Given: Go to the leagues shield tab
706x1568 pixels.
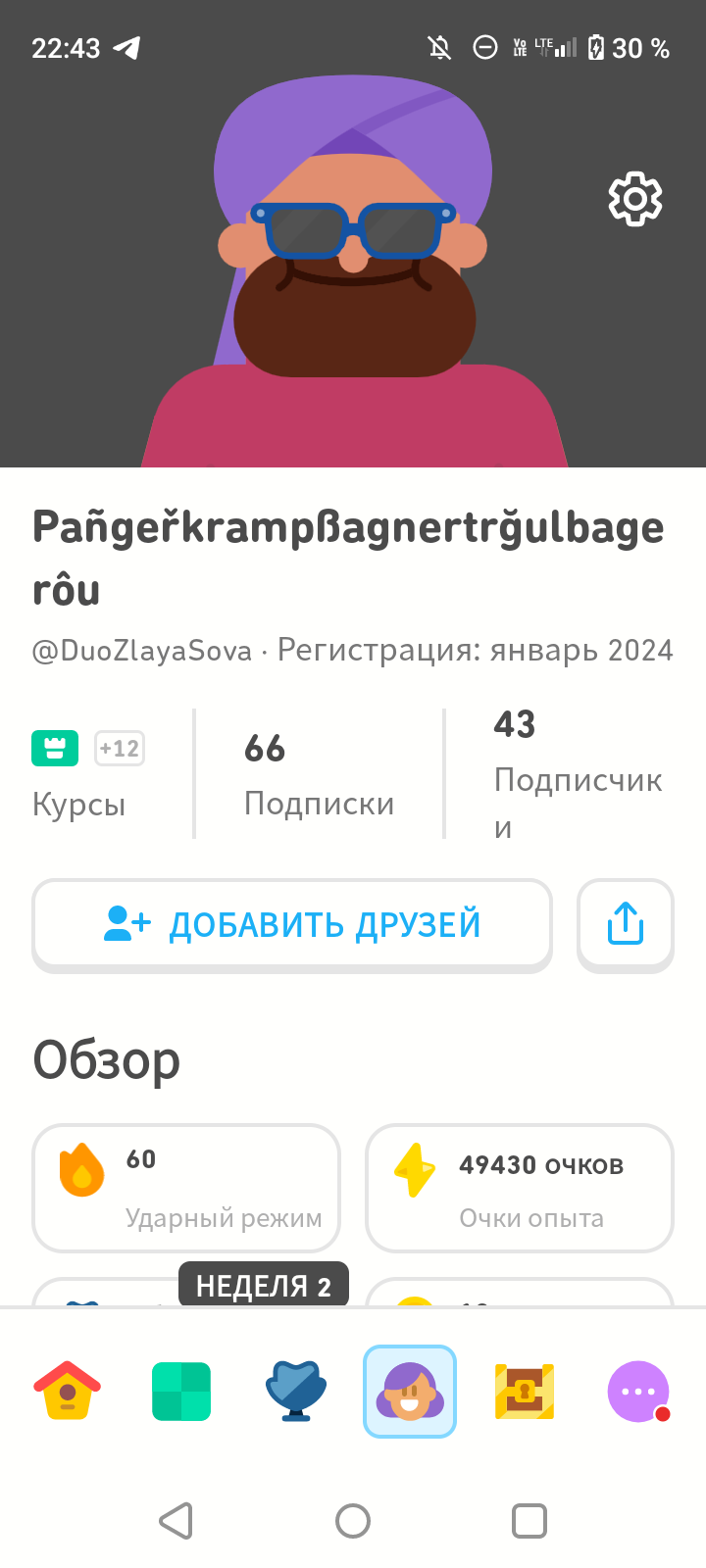Looking at the screenshot, I should tap(295, 1391).
